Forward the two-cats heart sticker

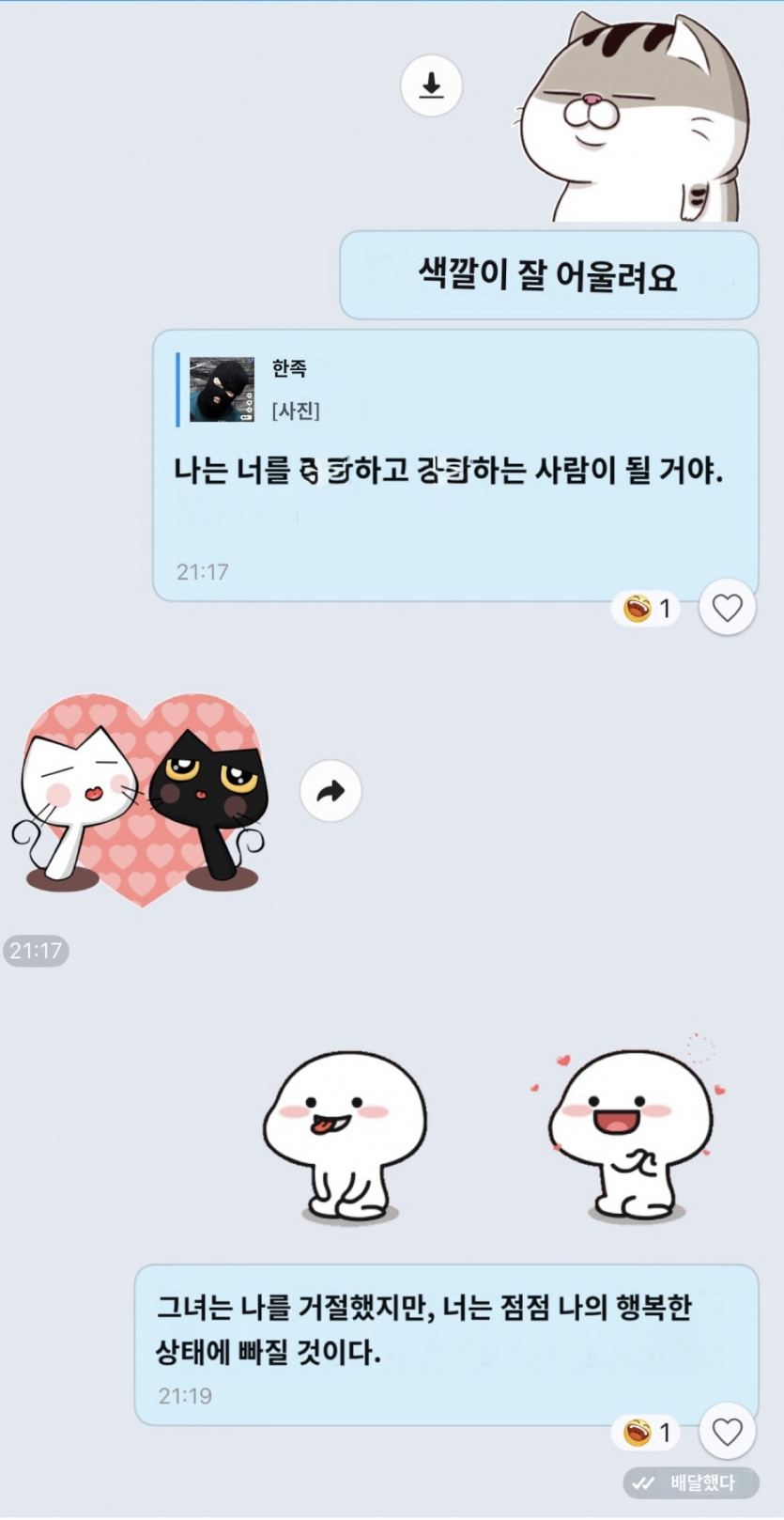(x=331, y=791)
